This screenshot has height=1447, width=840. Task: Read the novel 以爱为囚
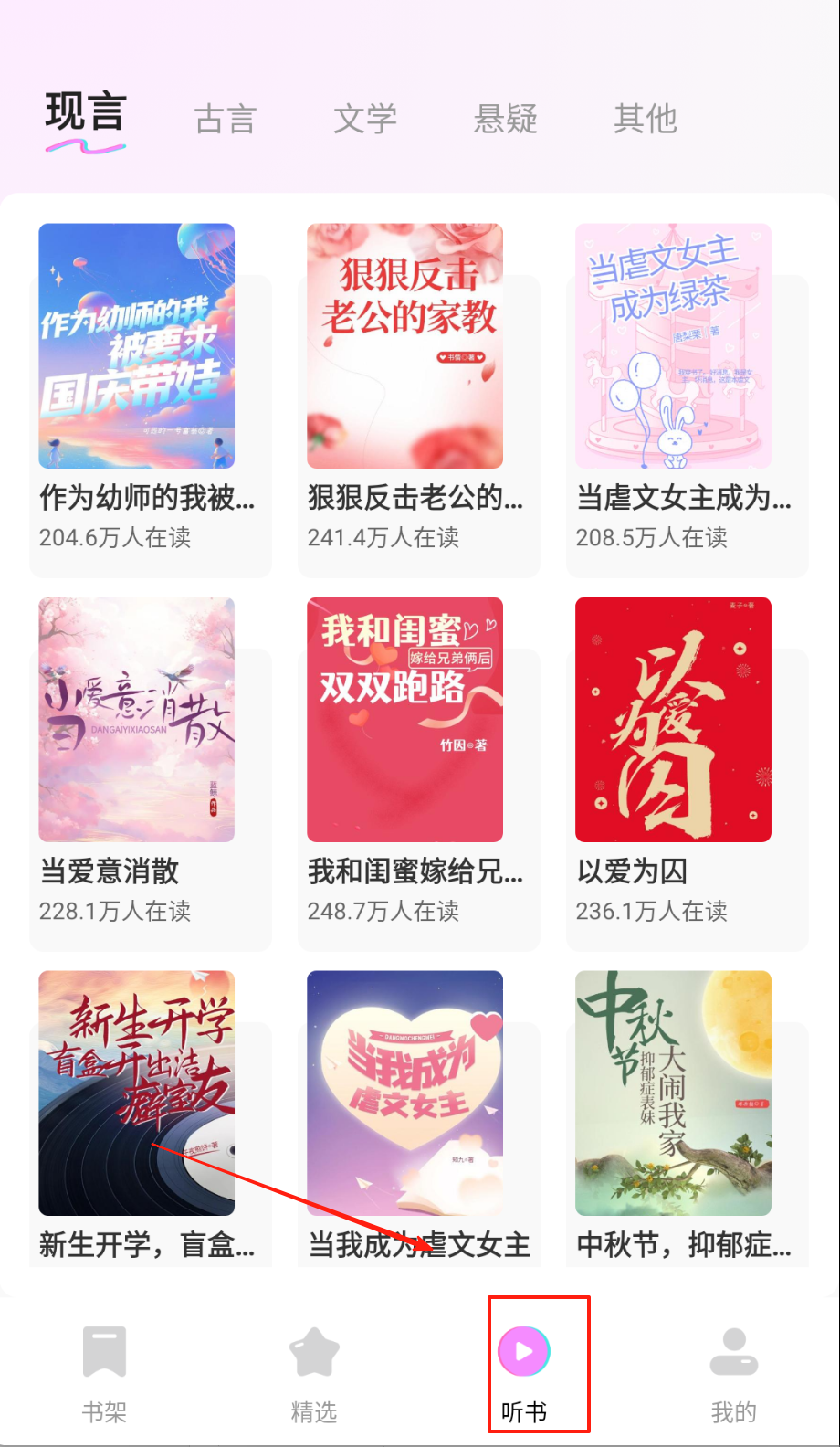(x=673, y=720)
